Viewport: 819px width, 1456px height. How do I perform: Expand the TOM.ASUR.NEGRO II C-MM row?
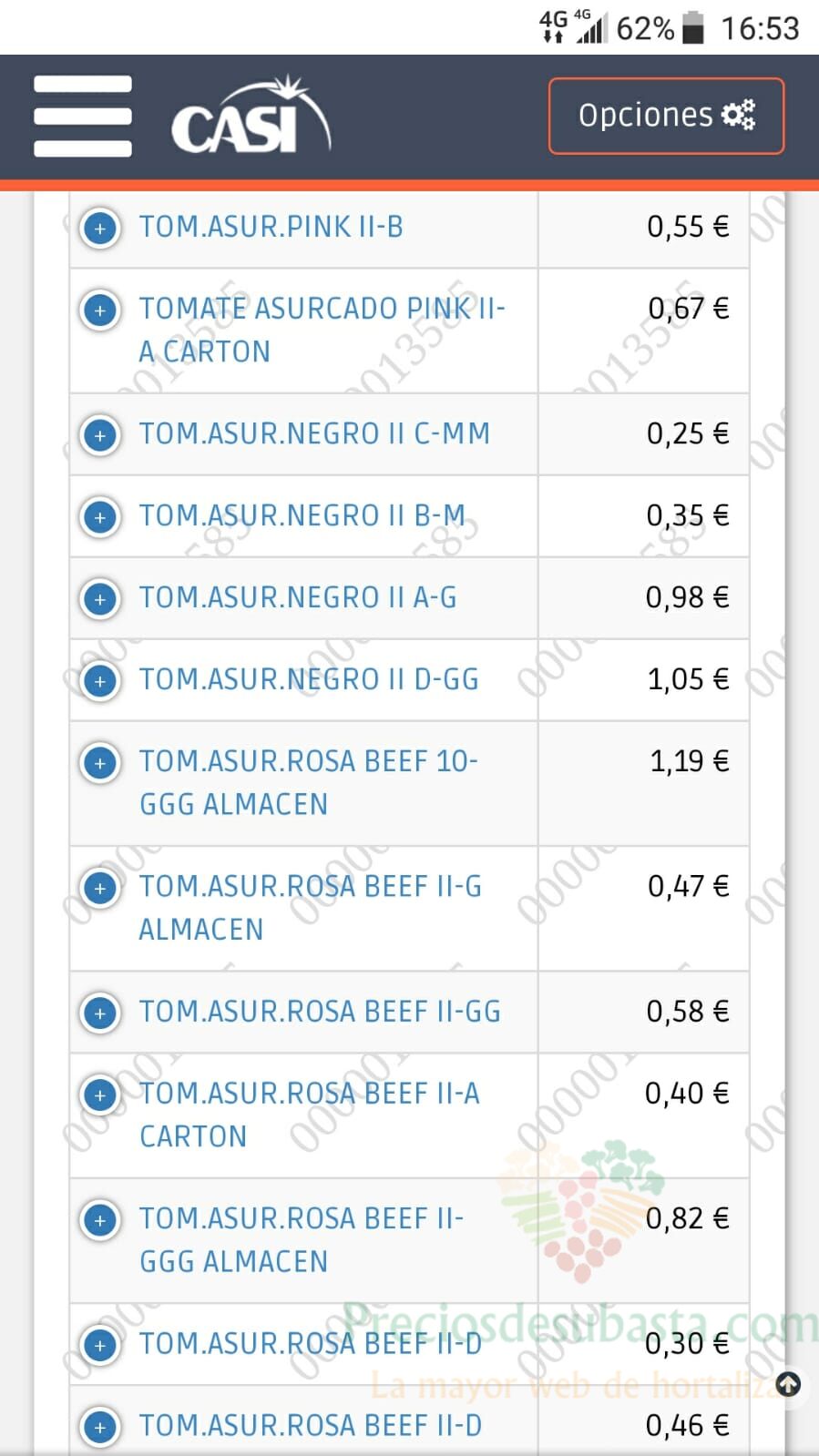click(x=100, y=434)
